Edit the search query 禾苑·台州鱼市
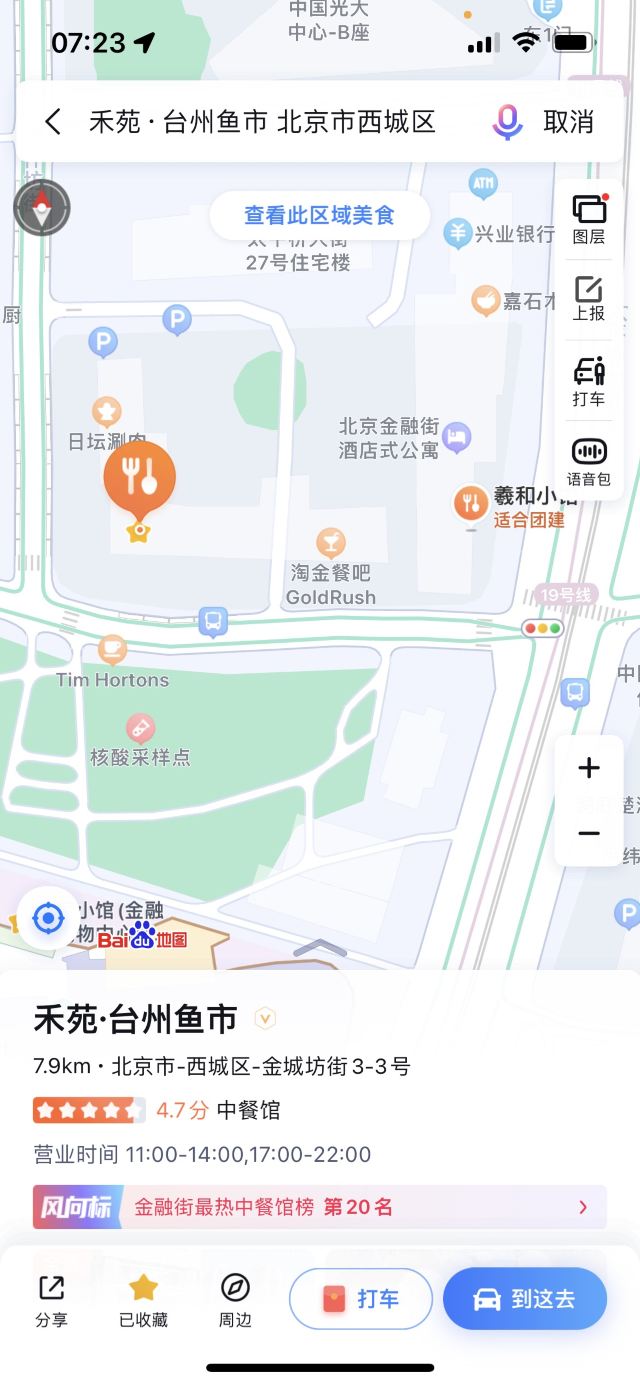 tap(262, 122)
